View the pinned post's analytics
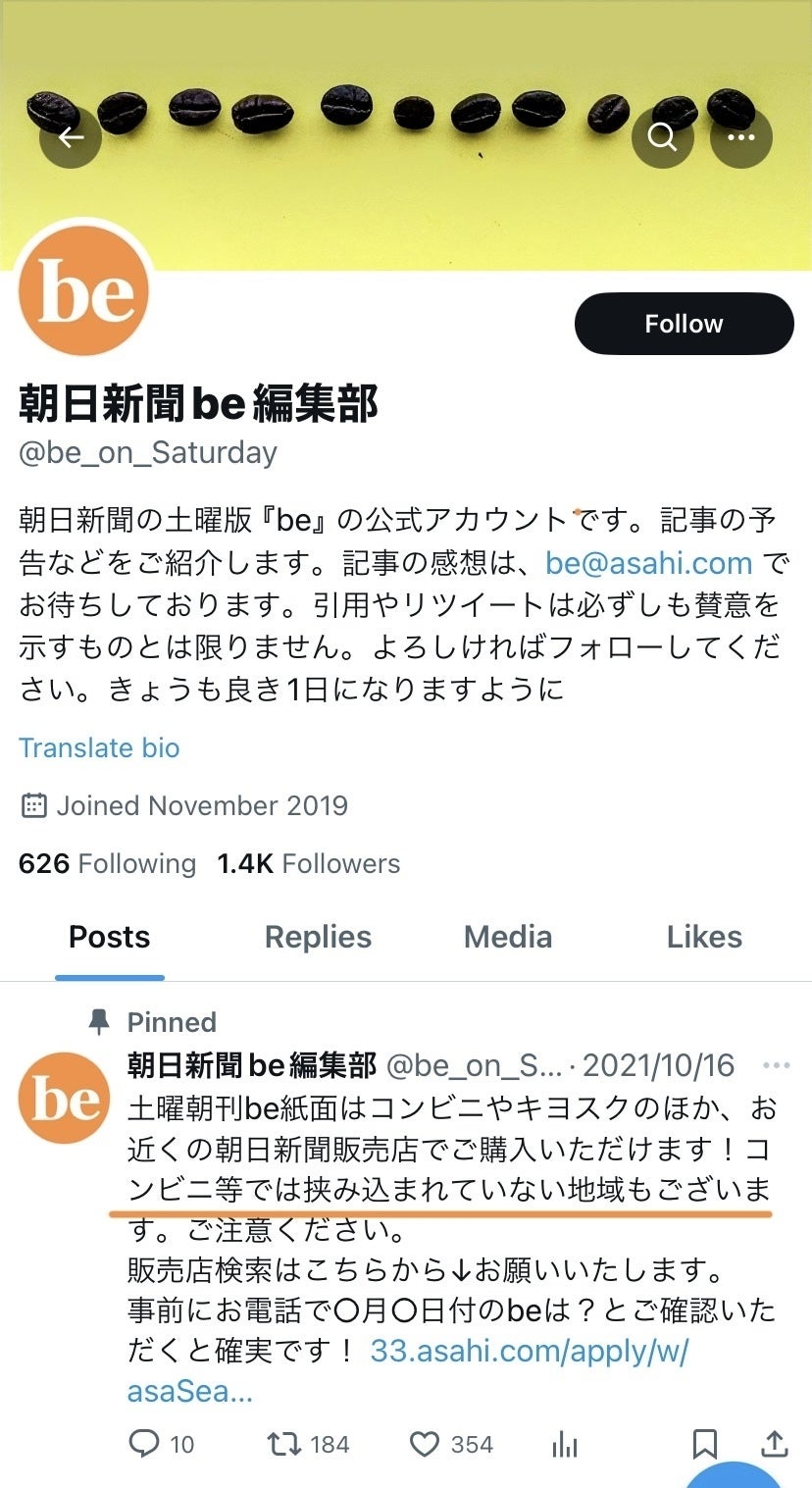 coord(564,1444)
